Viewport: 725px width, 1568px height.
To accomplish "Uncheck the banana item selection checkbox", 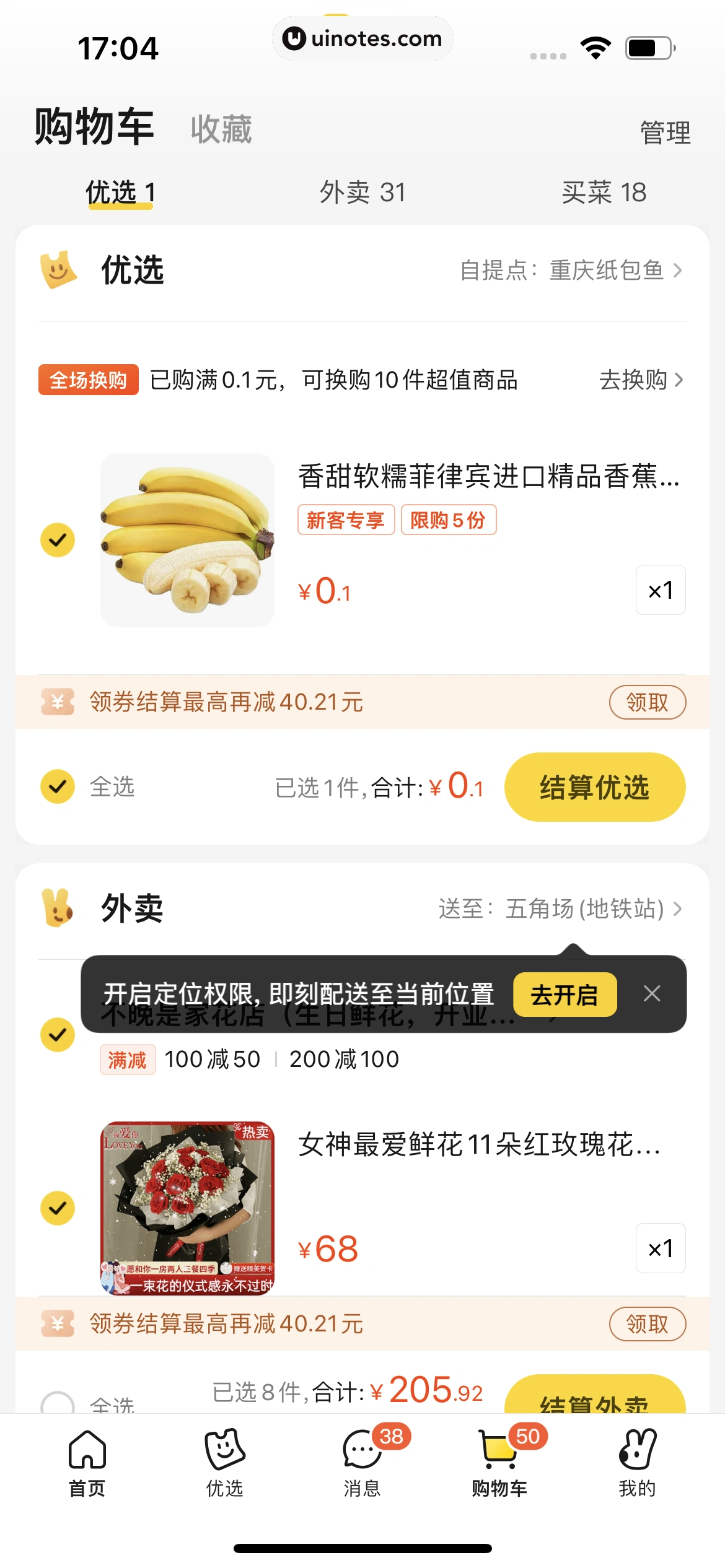I will pyautogui.click(x=58, y=539).
